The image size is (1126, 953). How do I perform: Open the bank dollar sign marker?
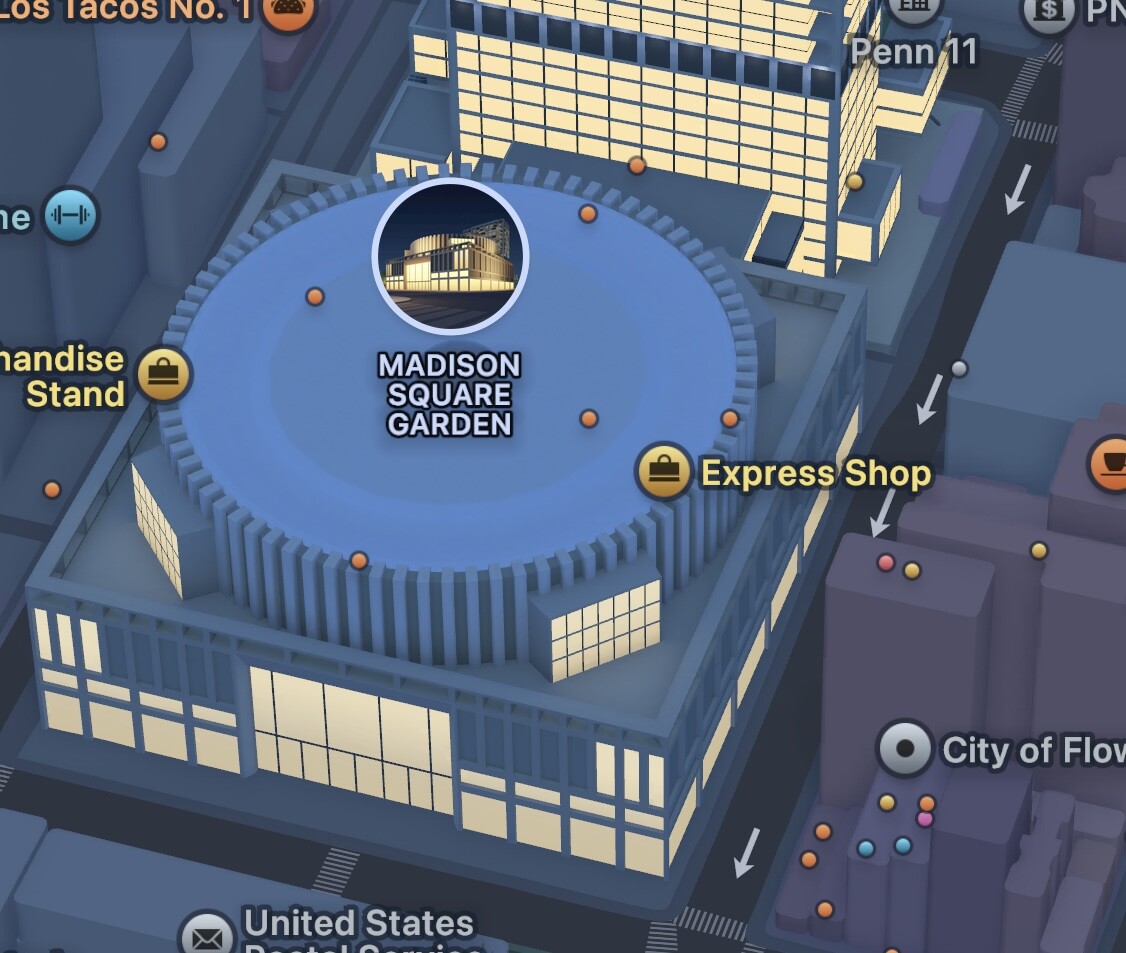pos(1049,10)
